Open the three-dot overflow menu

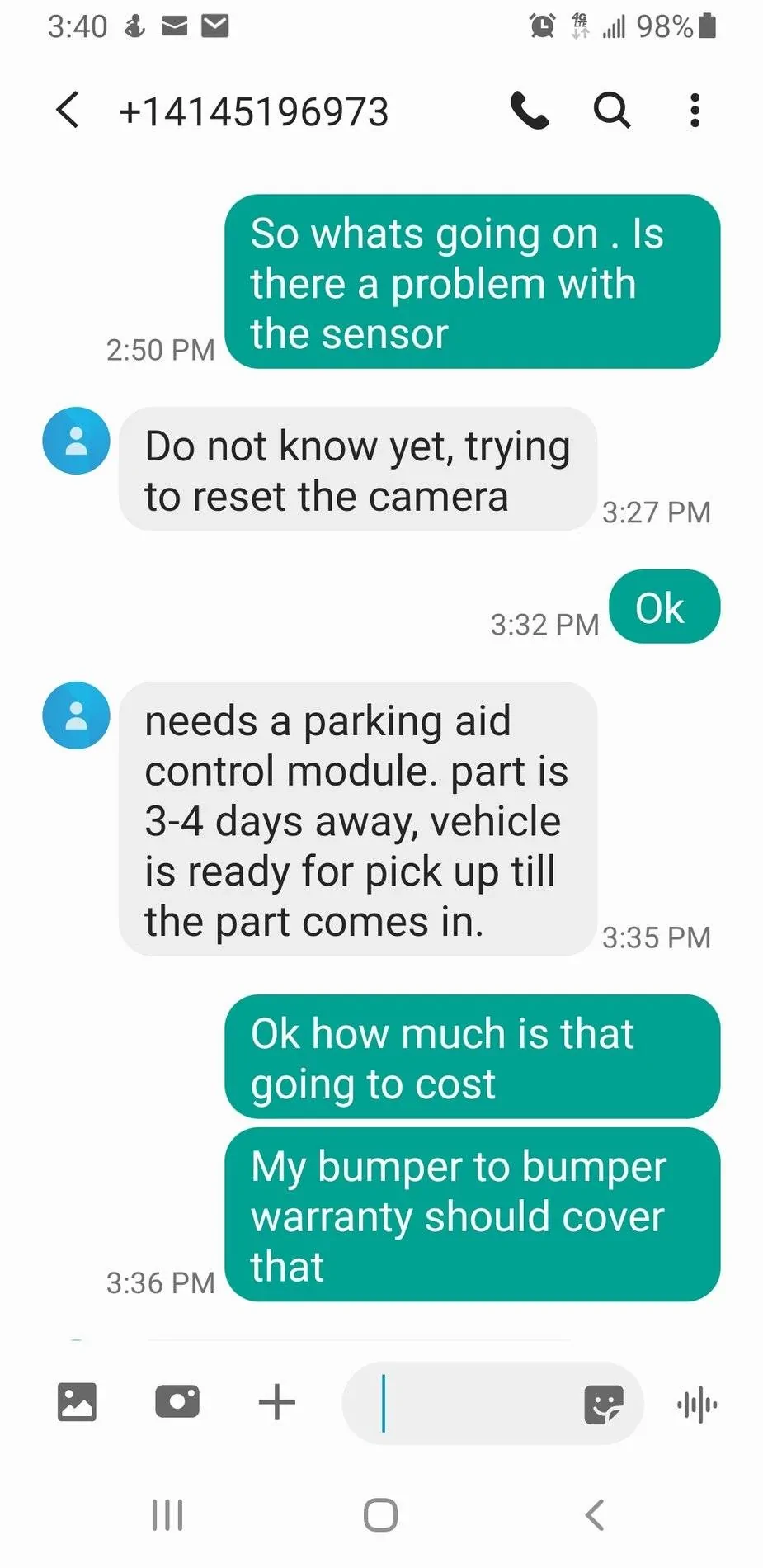pos(695,111)
